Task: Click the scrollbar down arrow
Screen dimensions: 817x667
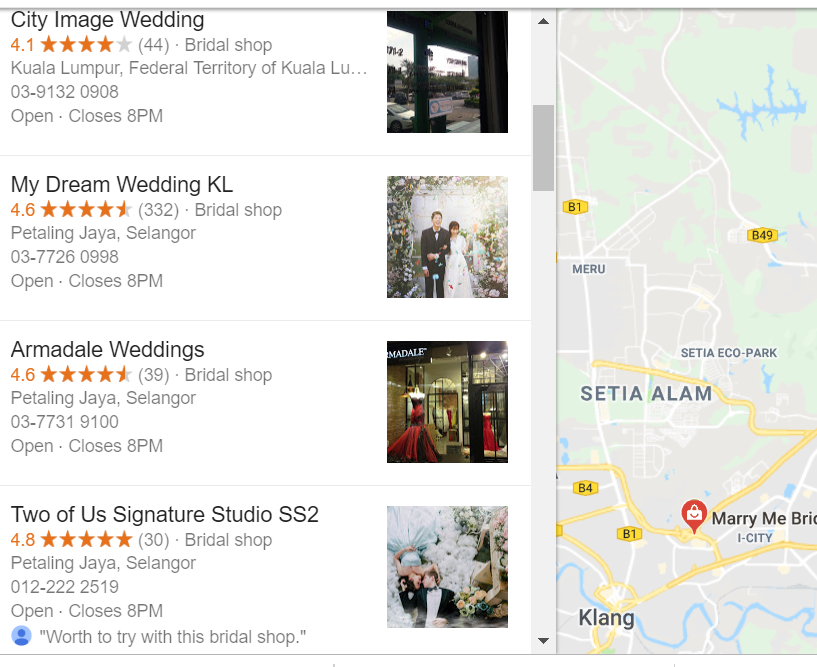Action: coord(543,640)
